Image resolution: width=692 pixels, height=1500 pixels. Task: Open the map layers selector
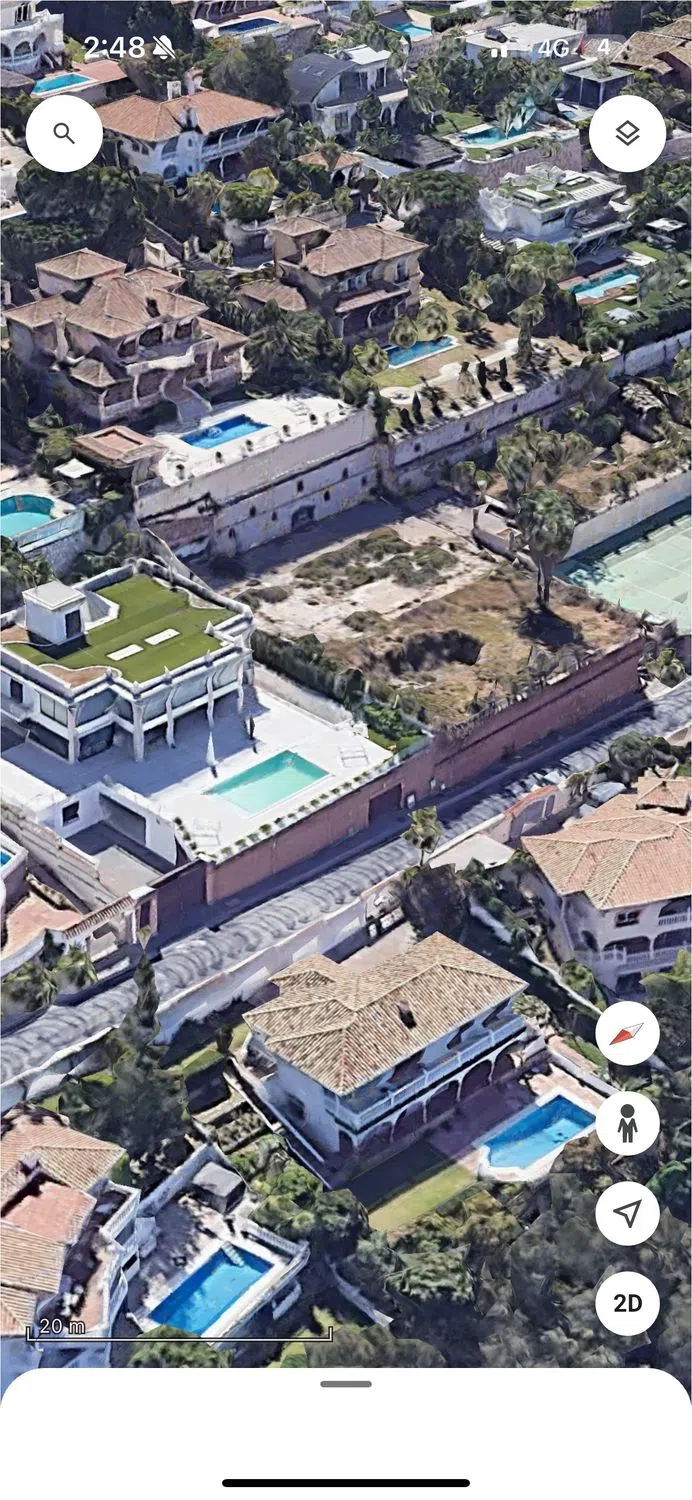[627, 133]
